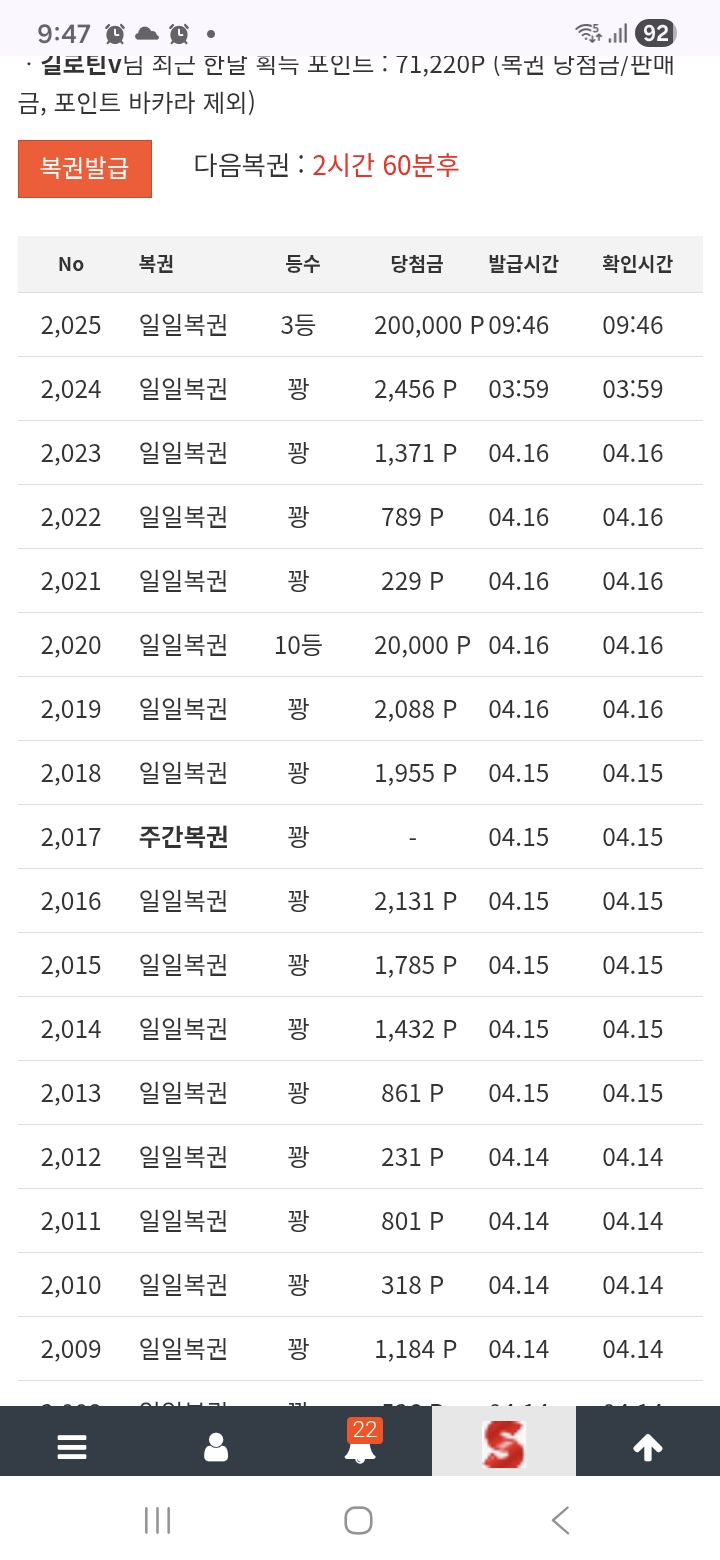Tap the red S logo button

pyautogui.click(x=503, y=1444)
